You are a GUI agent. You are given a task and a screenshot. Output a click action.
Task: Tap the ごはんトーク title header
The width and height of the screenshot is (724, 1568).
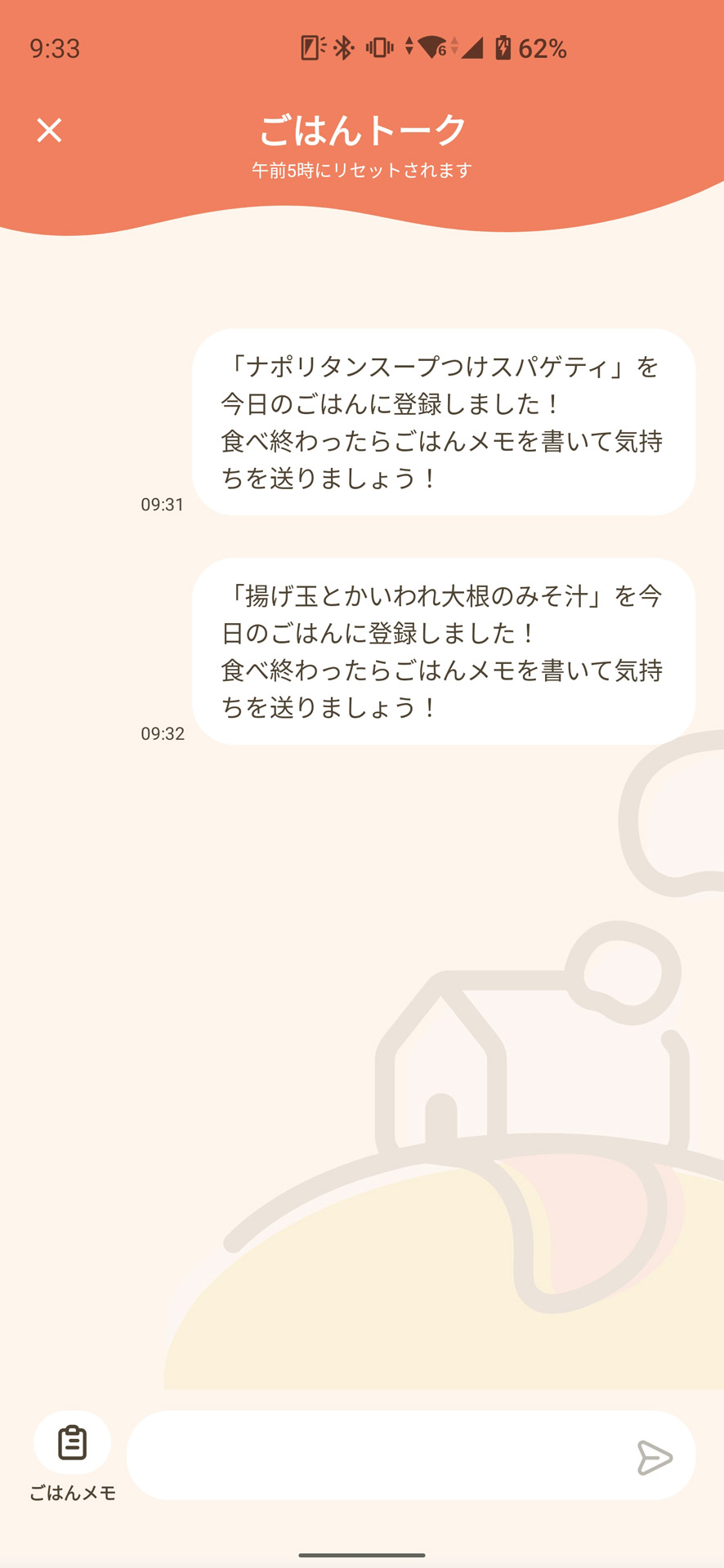pyautogui.click(x=362, y=129)
